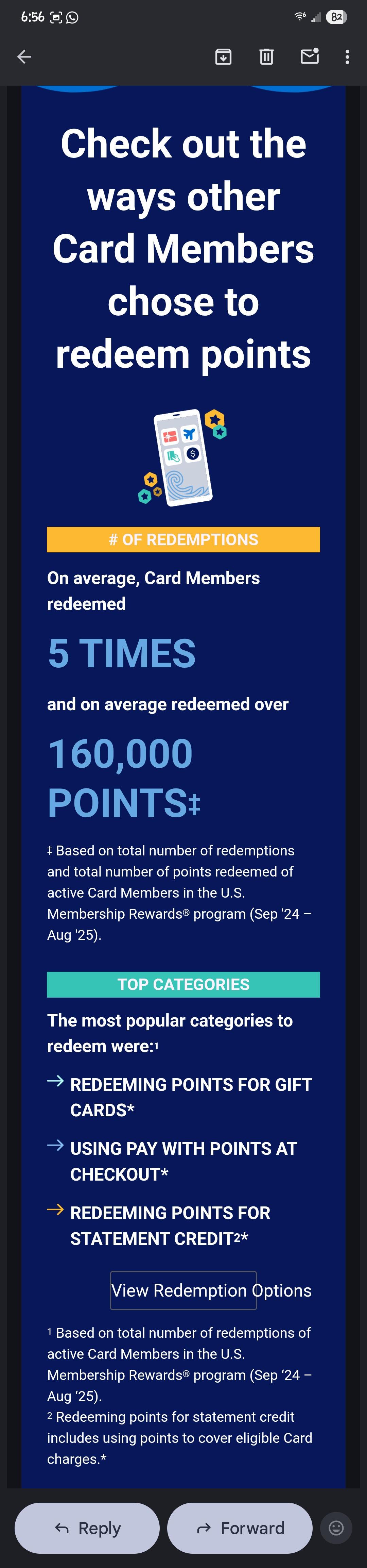Mark the email as unread
Image resolution: width=367 pixels, height=1568 pixels.
point(310,56)
